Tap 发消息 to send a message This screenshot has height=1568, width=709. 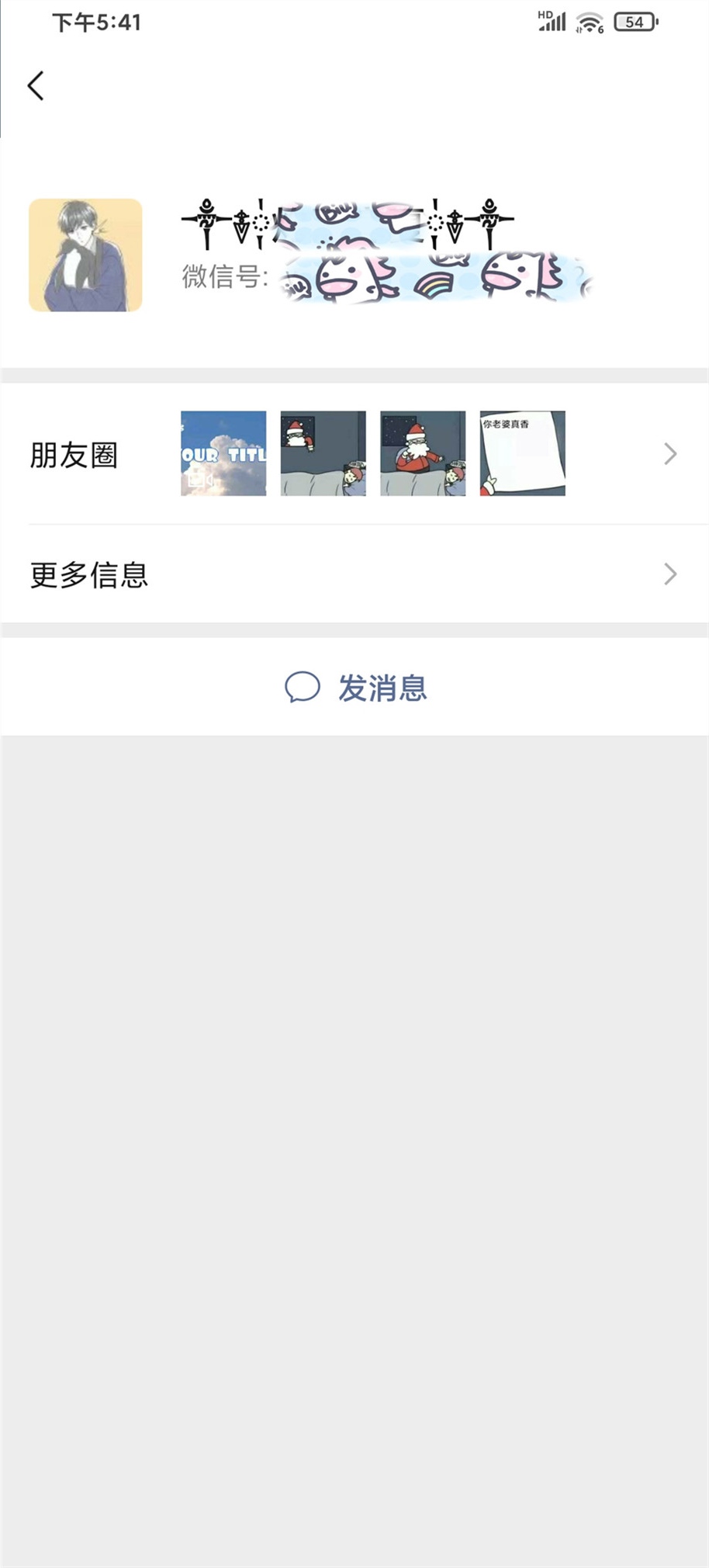pos(354,687)
